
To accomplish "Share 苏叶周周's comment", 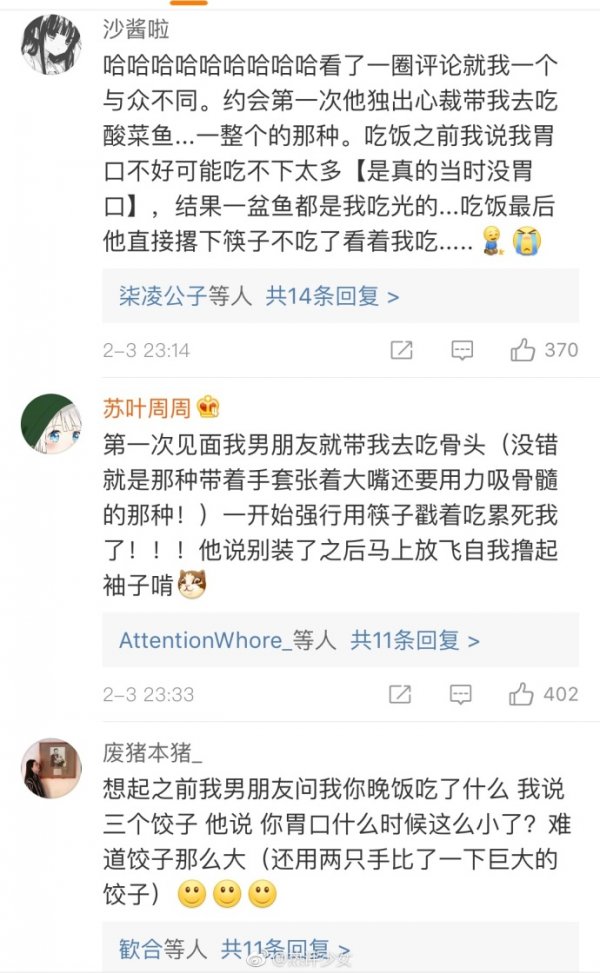I will pos(400,694).
